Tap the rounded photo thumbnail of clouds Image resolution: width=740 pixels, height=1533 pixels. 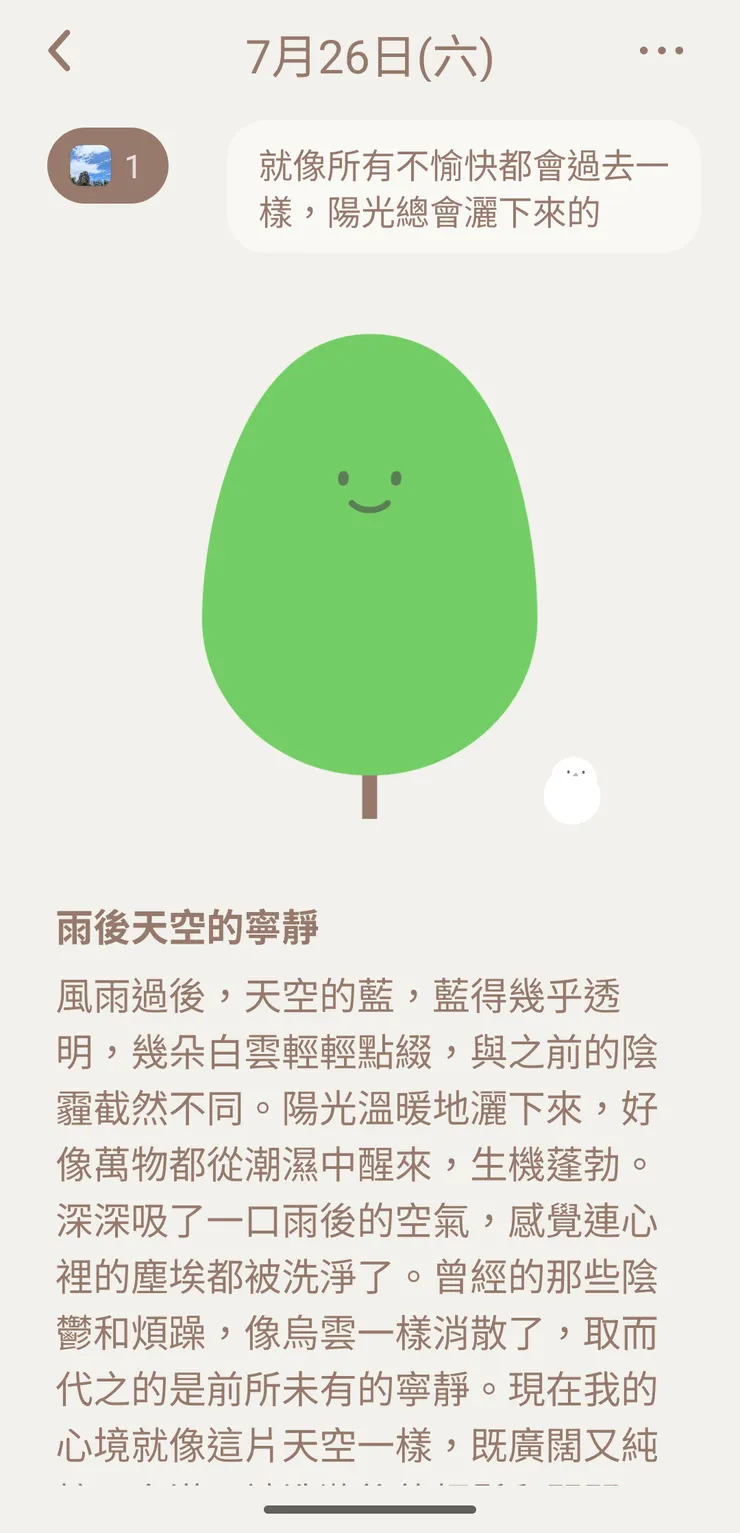click(x=90, y=163)
